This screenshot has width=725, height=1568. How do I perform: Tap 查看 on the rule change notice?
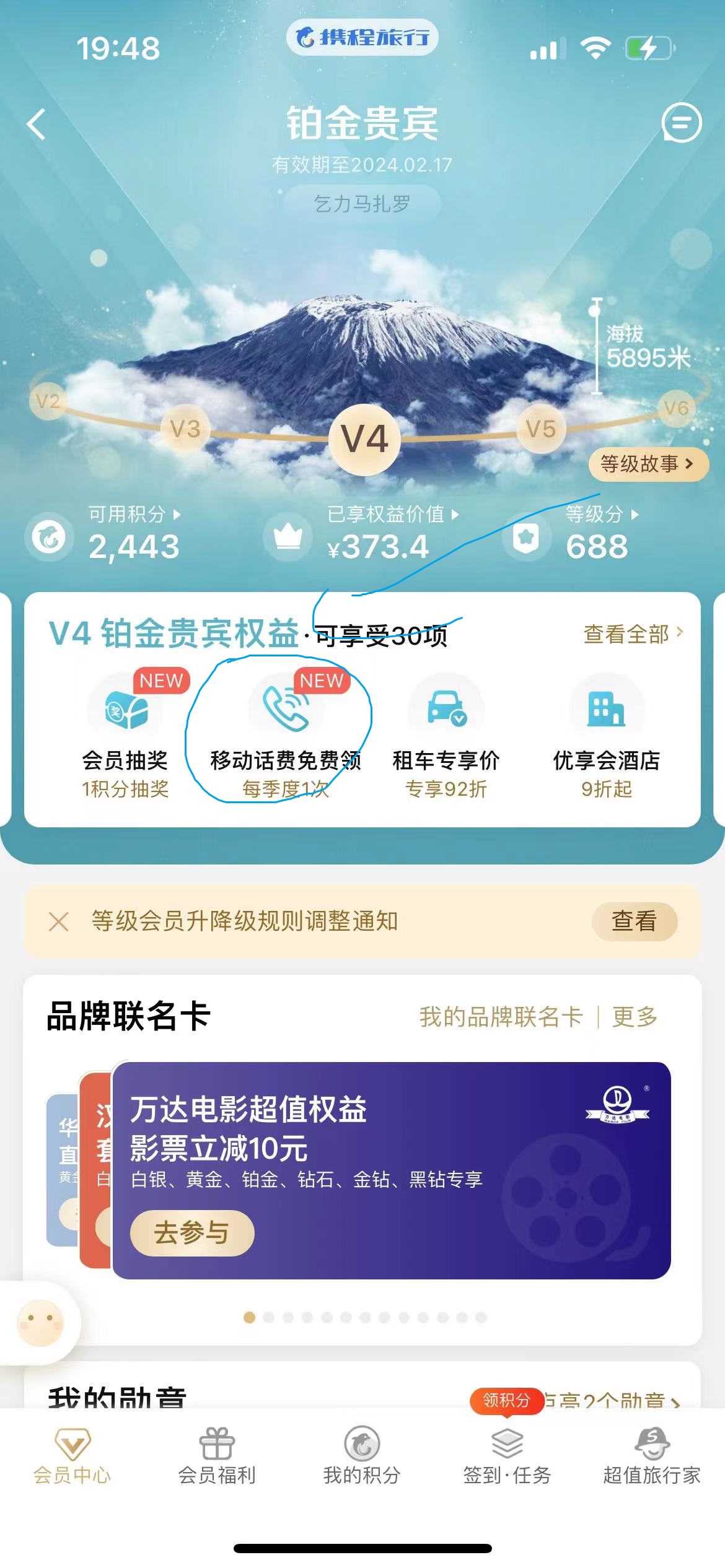pos(635,921)
